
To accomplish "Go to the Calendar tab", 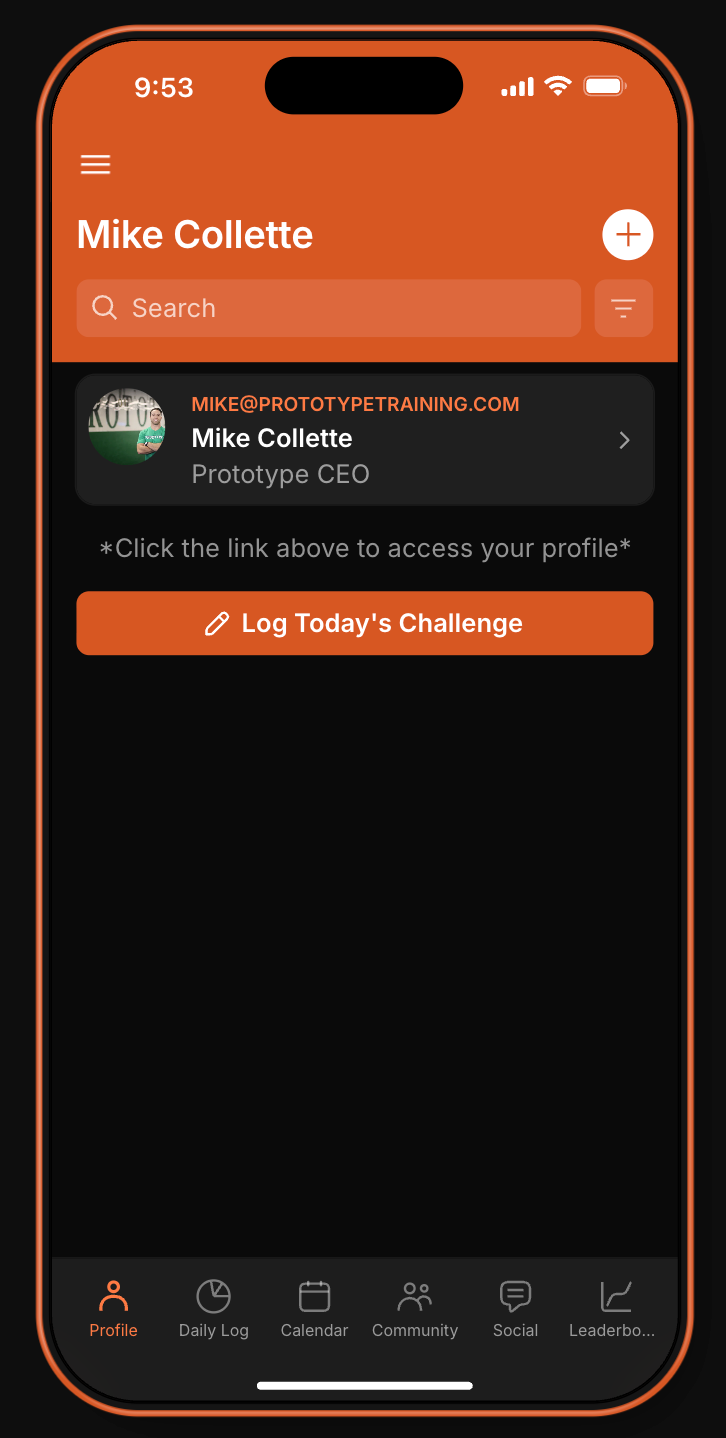I will tap(314, 1308).
